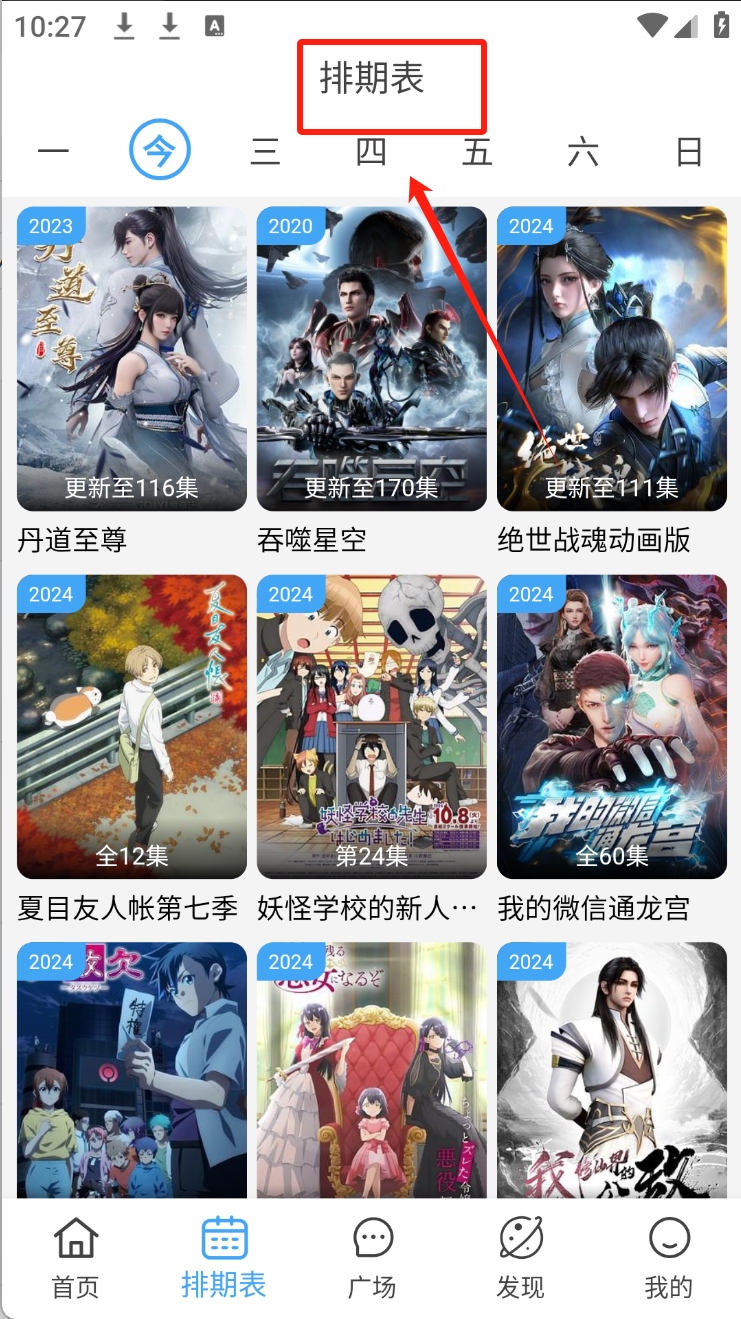
Task: Switch to the 发现 discover tab
Action: point(520,1258)
